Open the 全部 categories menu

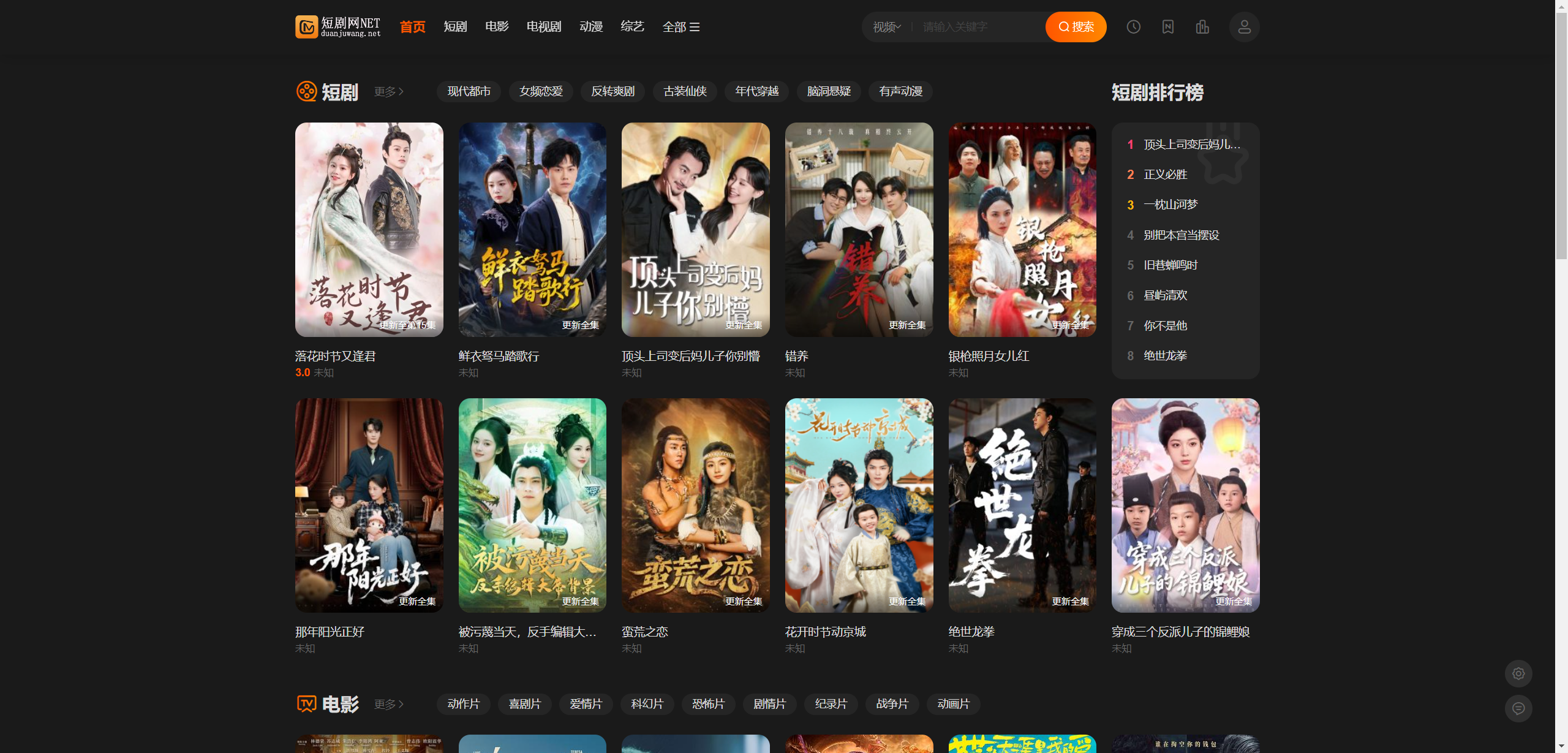[680, 27]
